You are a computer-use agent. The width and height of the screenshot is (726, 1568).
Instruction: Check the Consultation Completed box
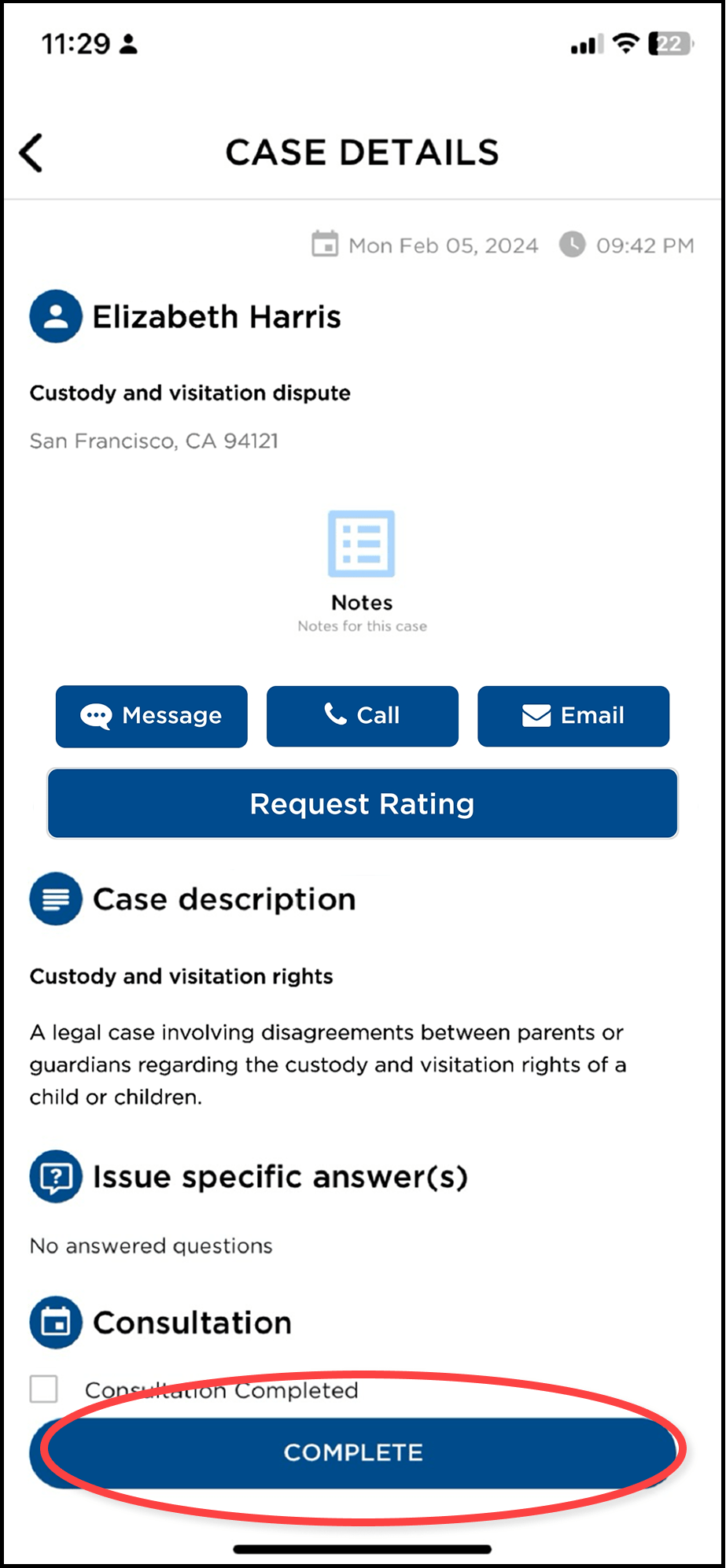[44, 1389]
